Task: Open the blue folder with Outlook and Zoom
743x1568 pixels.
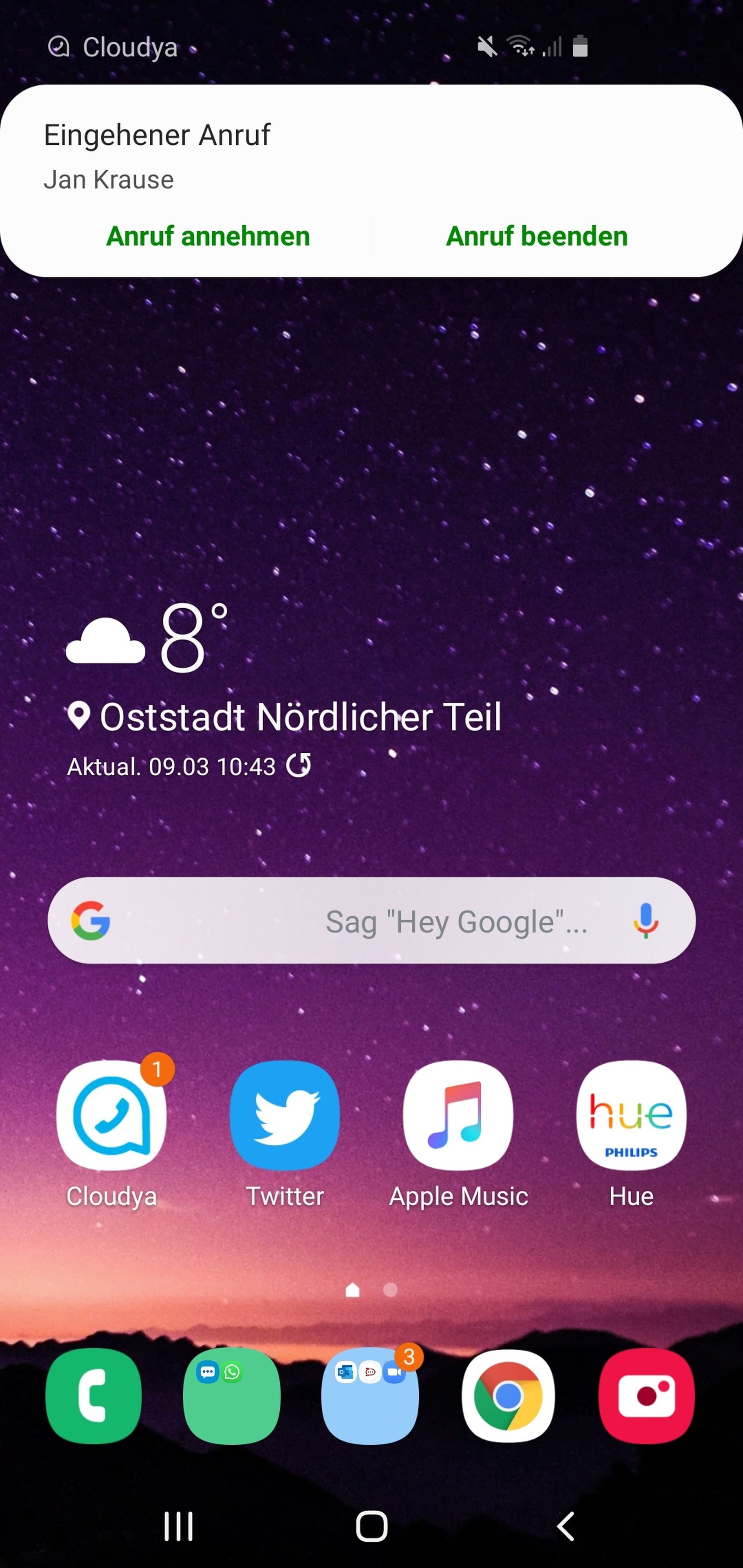Action: (370, 1396)
